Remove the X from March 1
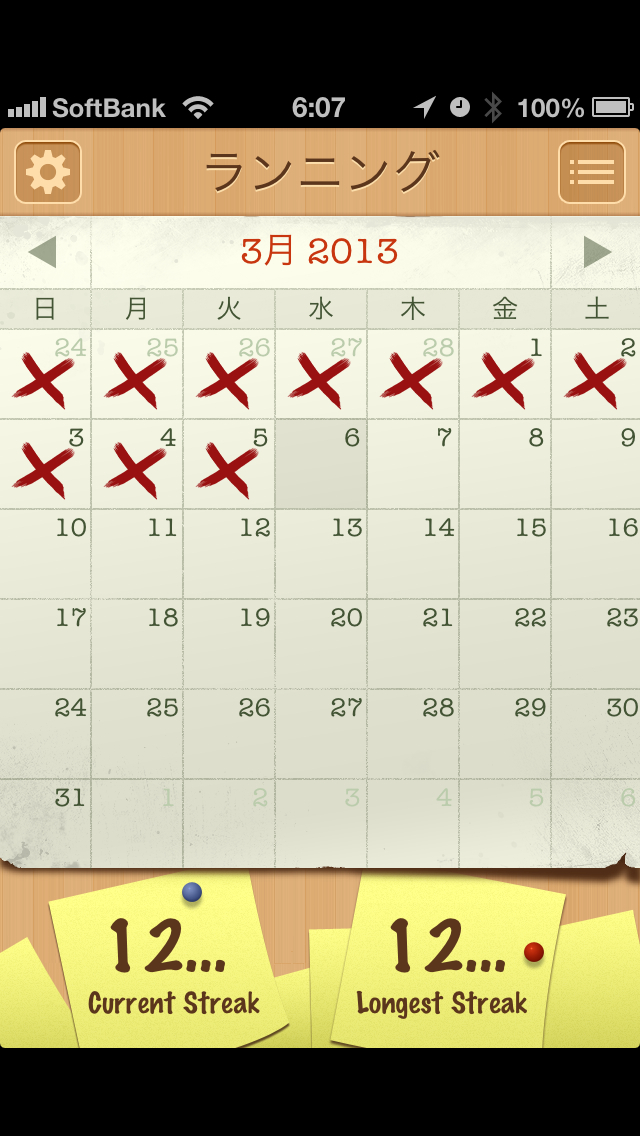Screen dimensions: 640x1136 coord(505,374)
